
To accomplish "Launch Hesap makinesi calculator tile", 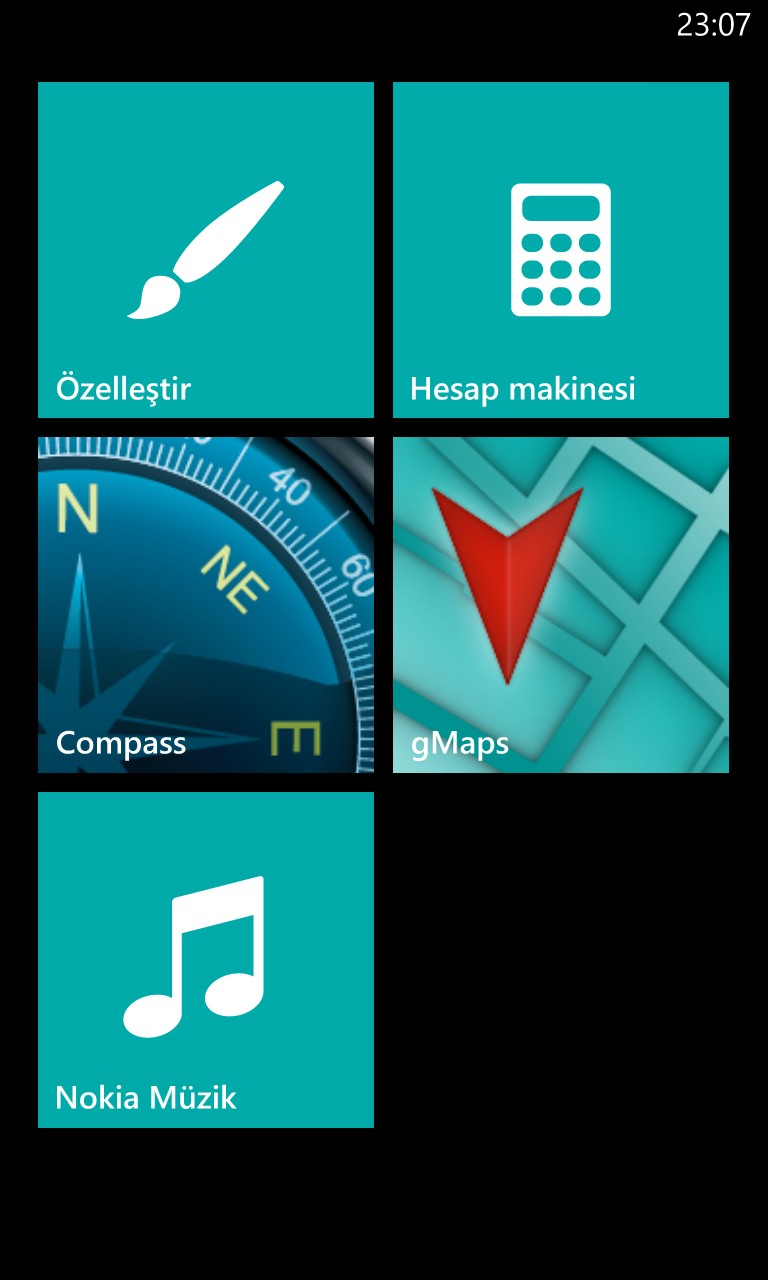I will pyautogui.click(x=561, y=250).
